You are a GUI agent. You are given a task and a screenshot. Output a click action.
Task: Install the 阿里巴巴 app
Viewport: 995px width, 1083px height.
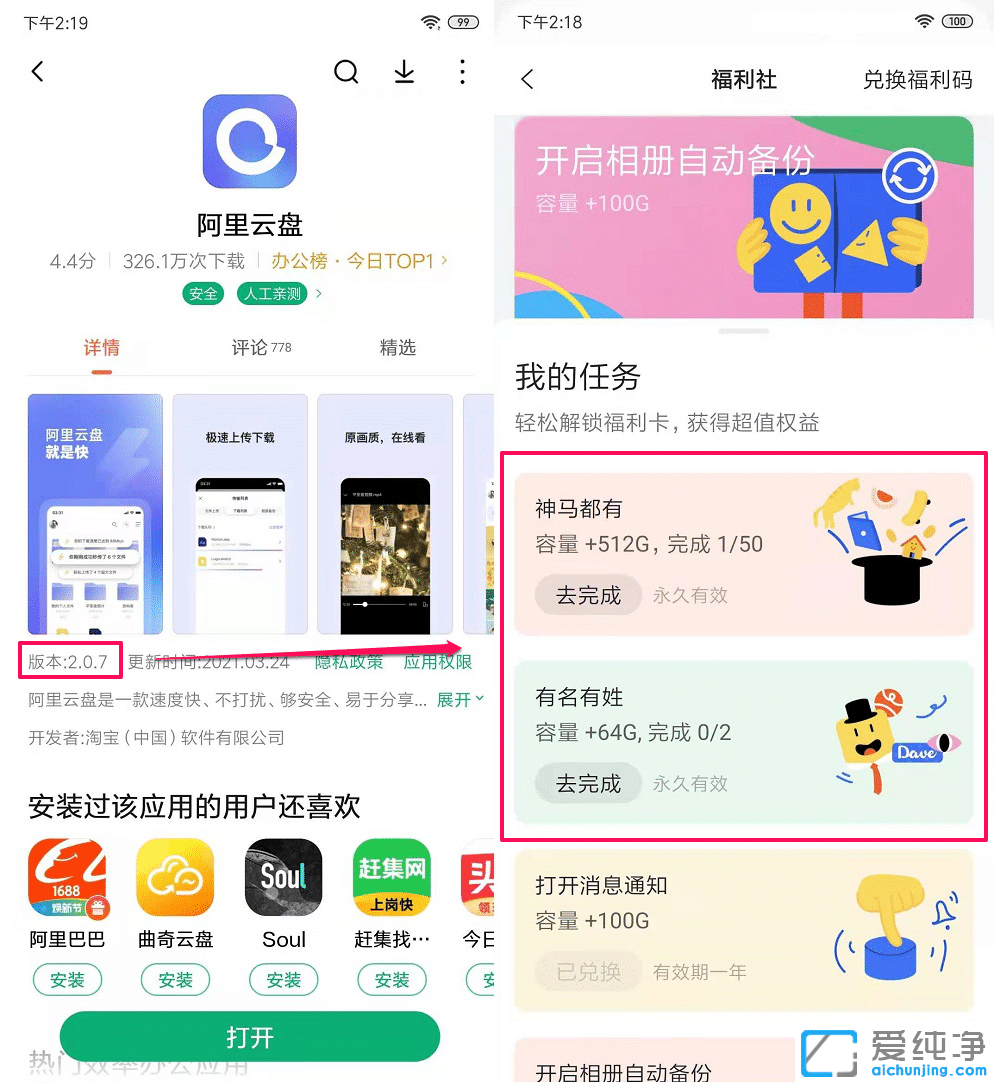(x=67, y=980)
